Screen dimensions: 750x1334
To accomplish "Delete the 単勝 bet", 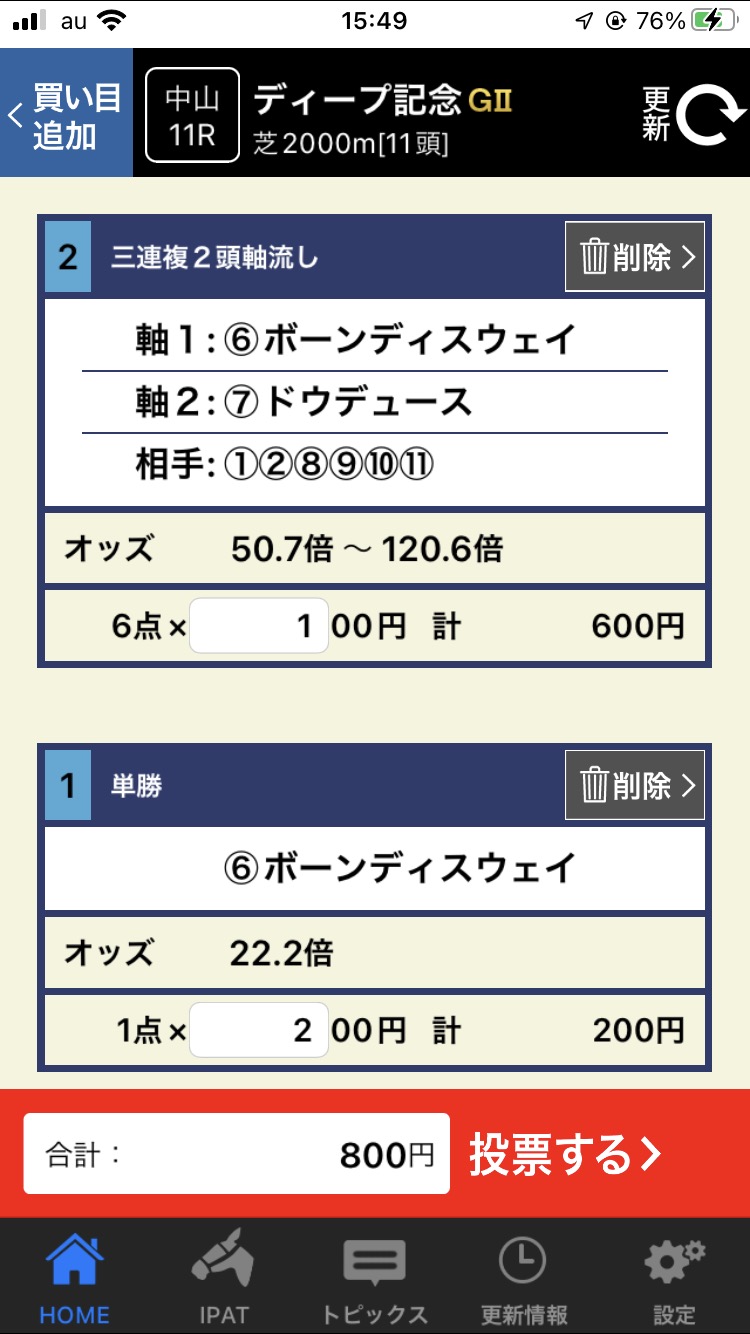I will click(x=635, y=786).
